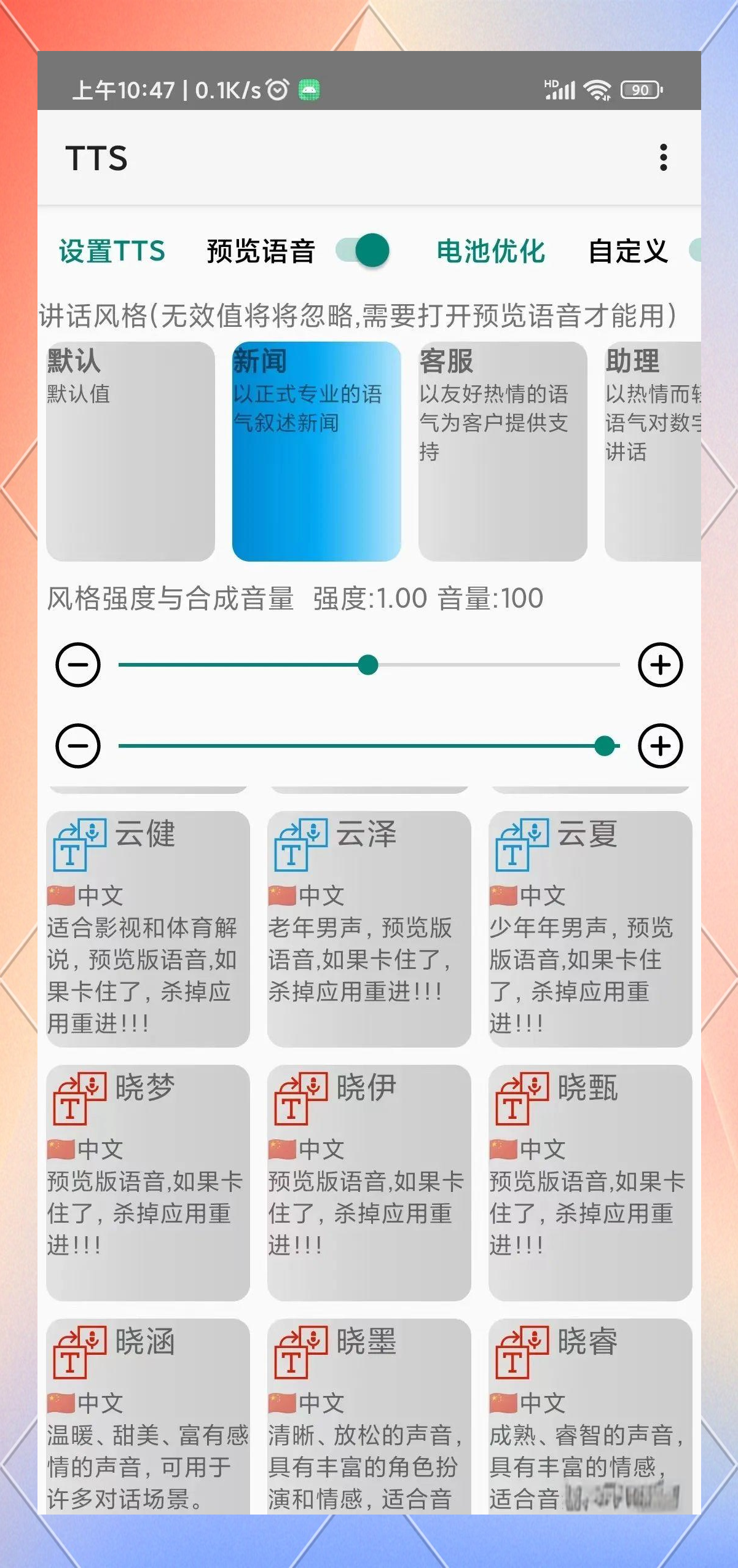Select the 云夏 voice card
Screen dimensions: 738x1568
click(x=590, y=928)
